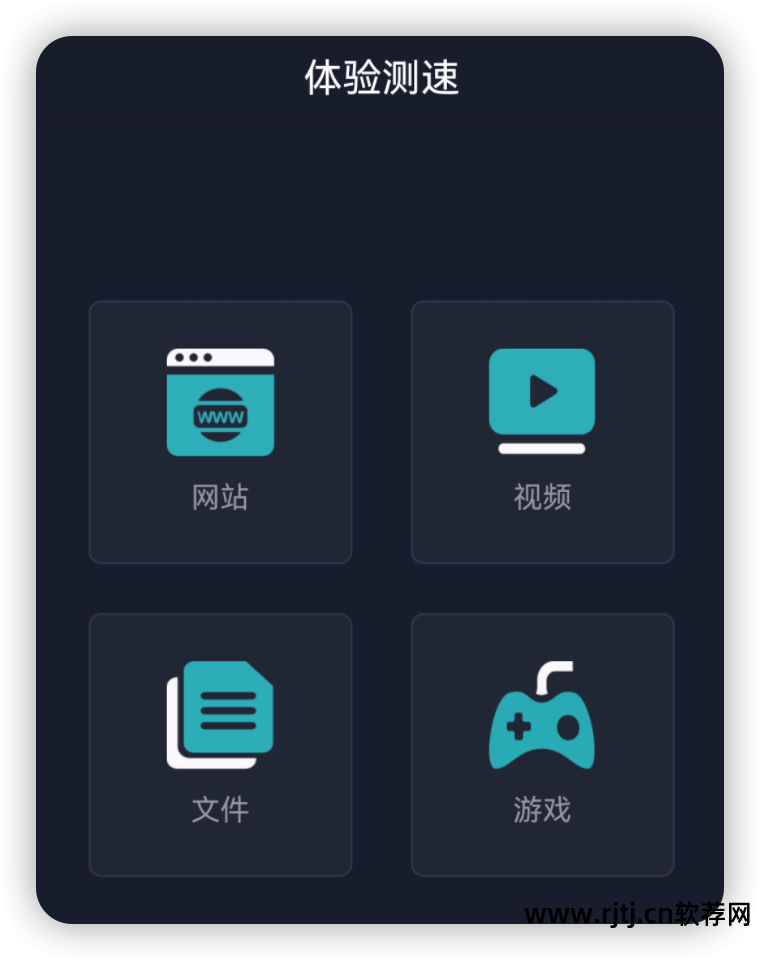Choose the 文件 speed test card
This screenshot has height=960, width=760.
tap(220, 744)
